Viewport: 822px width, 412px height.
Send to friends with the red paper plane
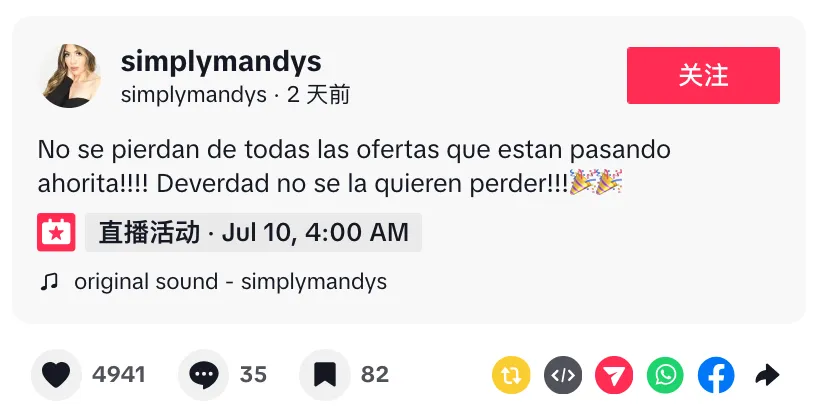(614, 375)
